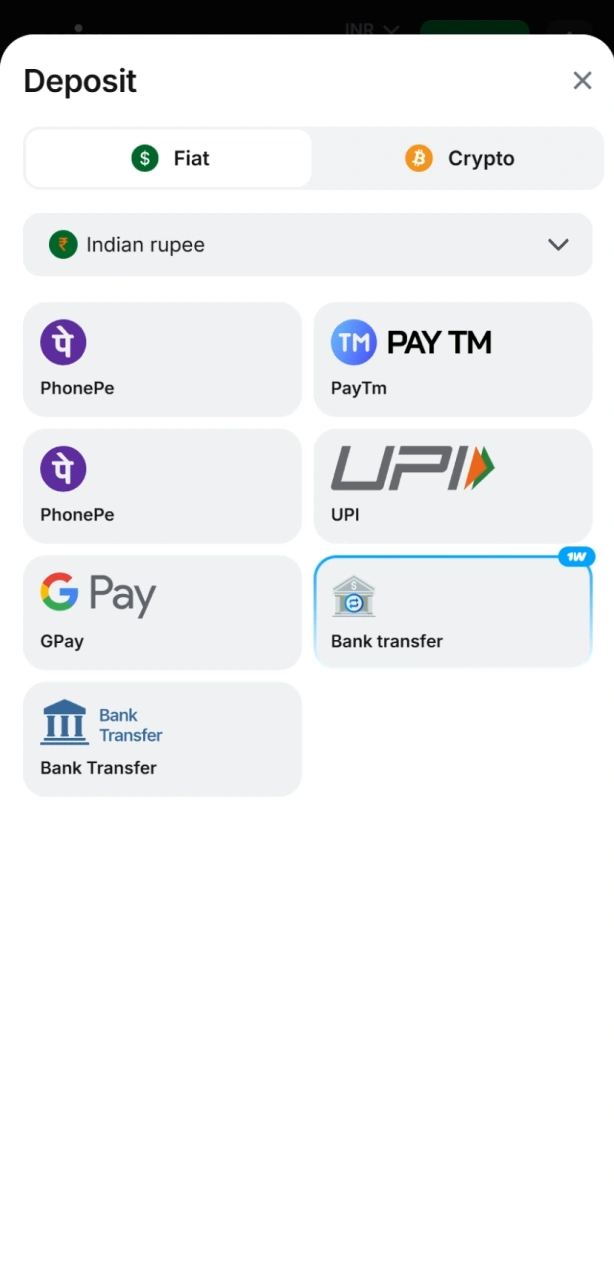This screenshot has width=614, height=1280.
Task: Choose Bank Transfer with blue building logo
Action: pos(162,739)
